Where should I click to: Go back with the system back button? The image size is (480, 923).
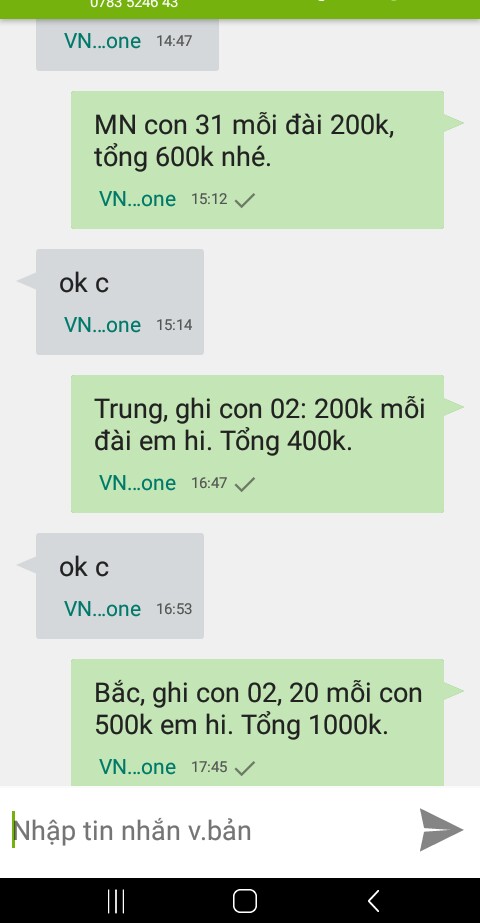pyautogui.click(x=373, y=901)
